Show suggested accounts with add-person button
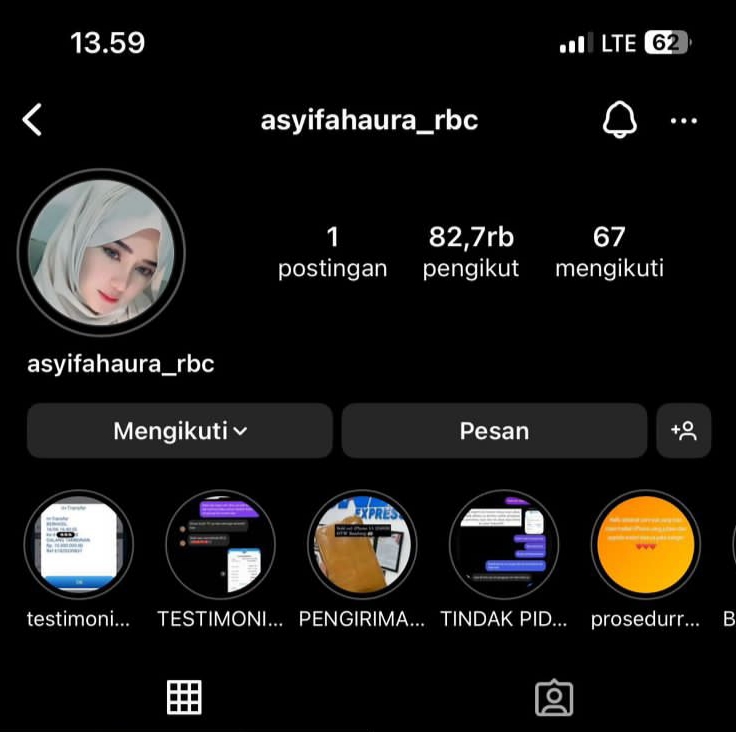This screenshot has height=732, width=736. point(684,431)
